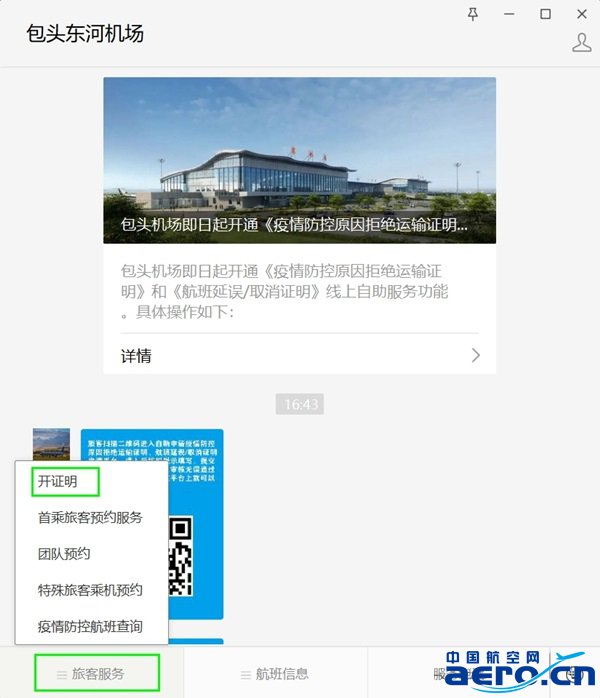Open 详情 for the article
Viewport: 600px width, 698px height.
point(299,355)
